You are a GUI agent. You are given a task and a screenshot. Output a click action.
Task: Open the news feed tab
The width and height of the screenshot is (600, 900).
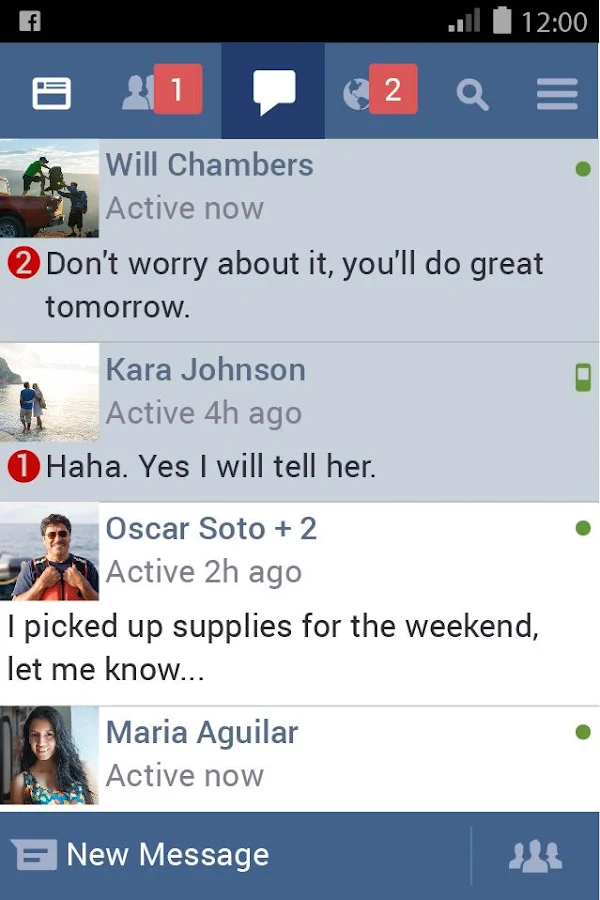click(x=52, y=93)
